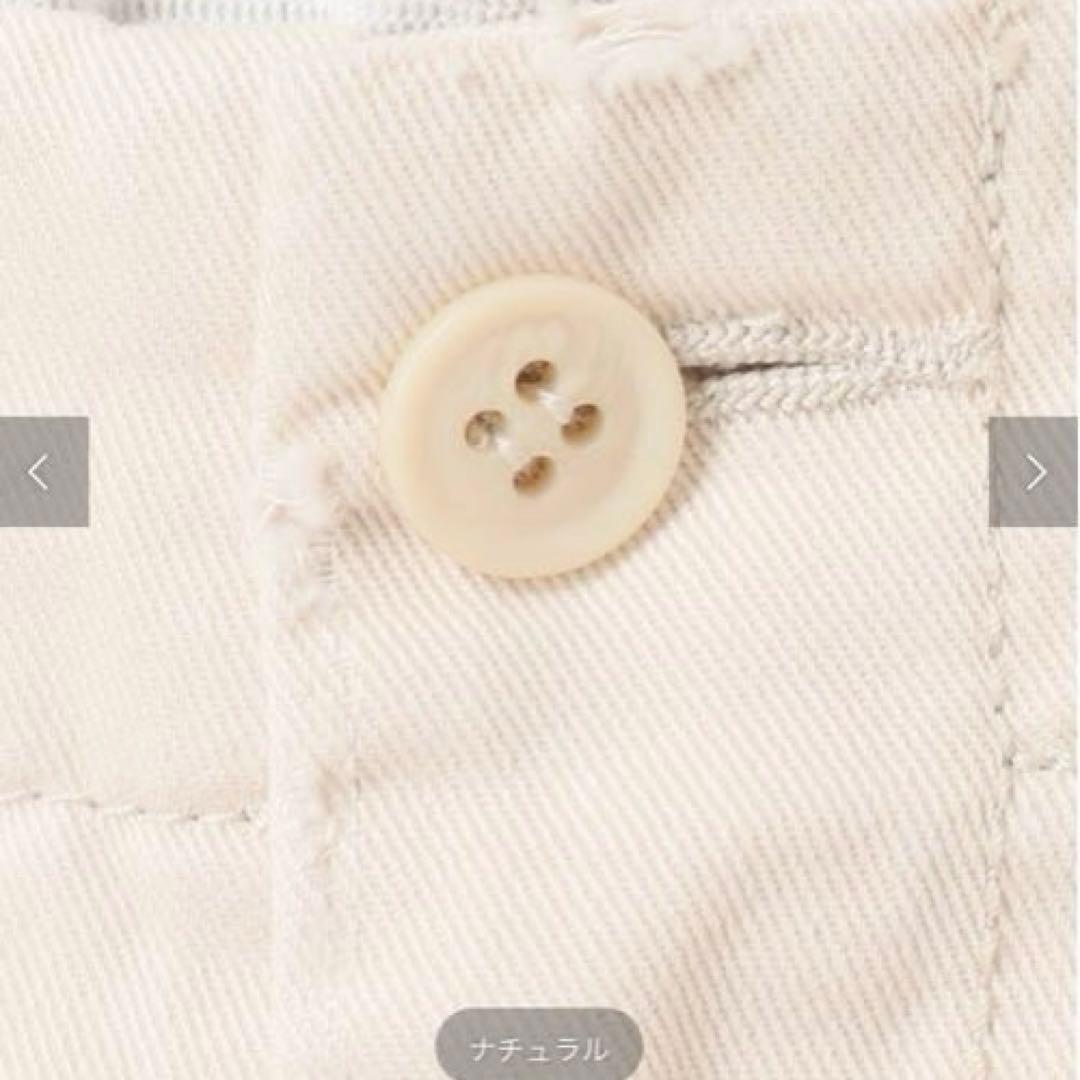Screen dimensions: 1080x1080
Task: Show the next product image
Action: 1034,472
